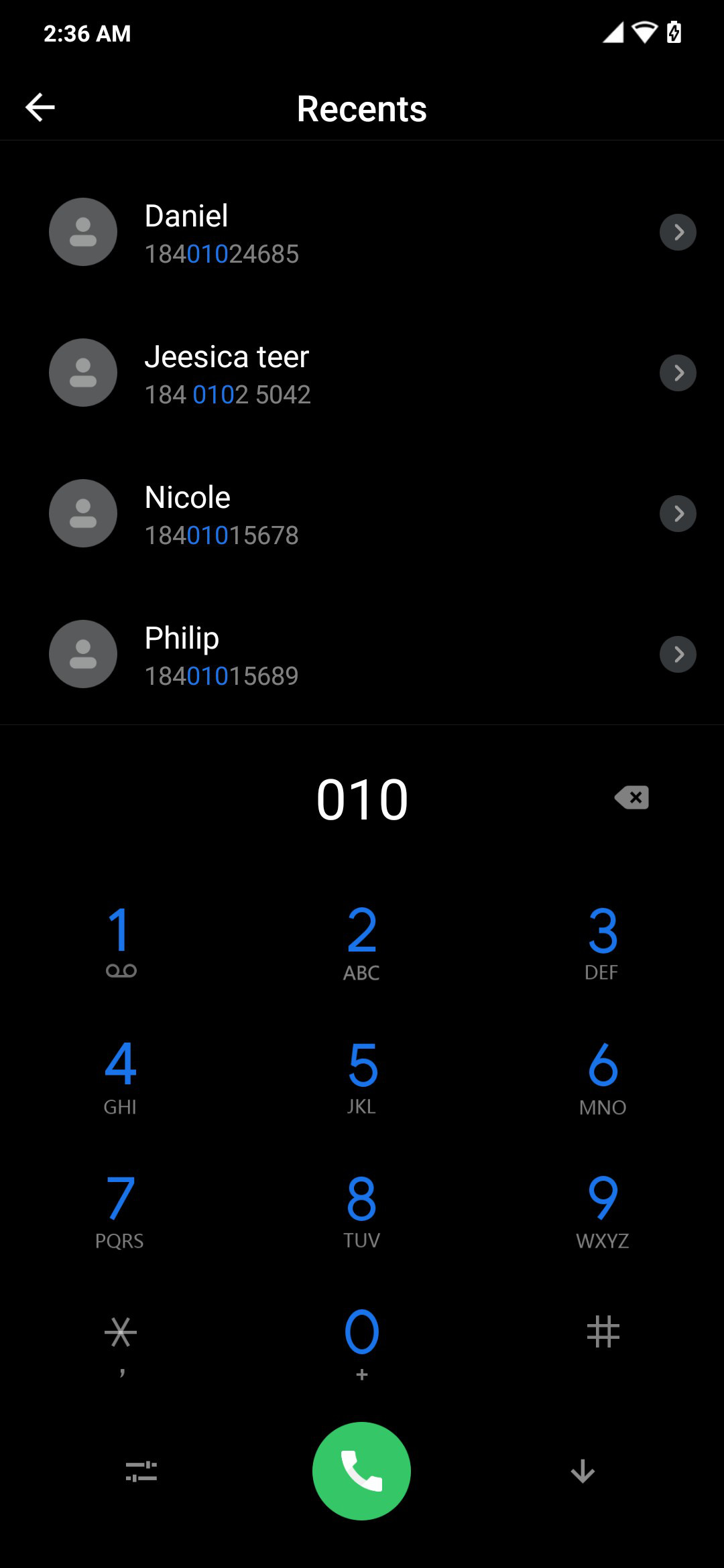Dial the digit 1

click(121, 941)
